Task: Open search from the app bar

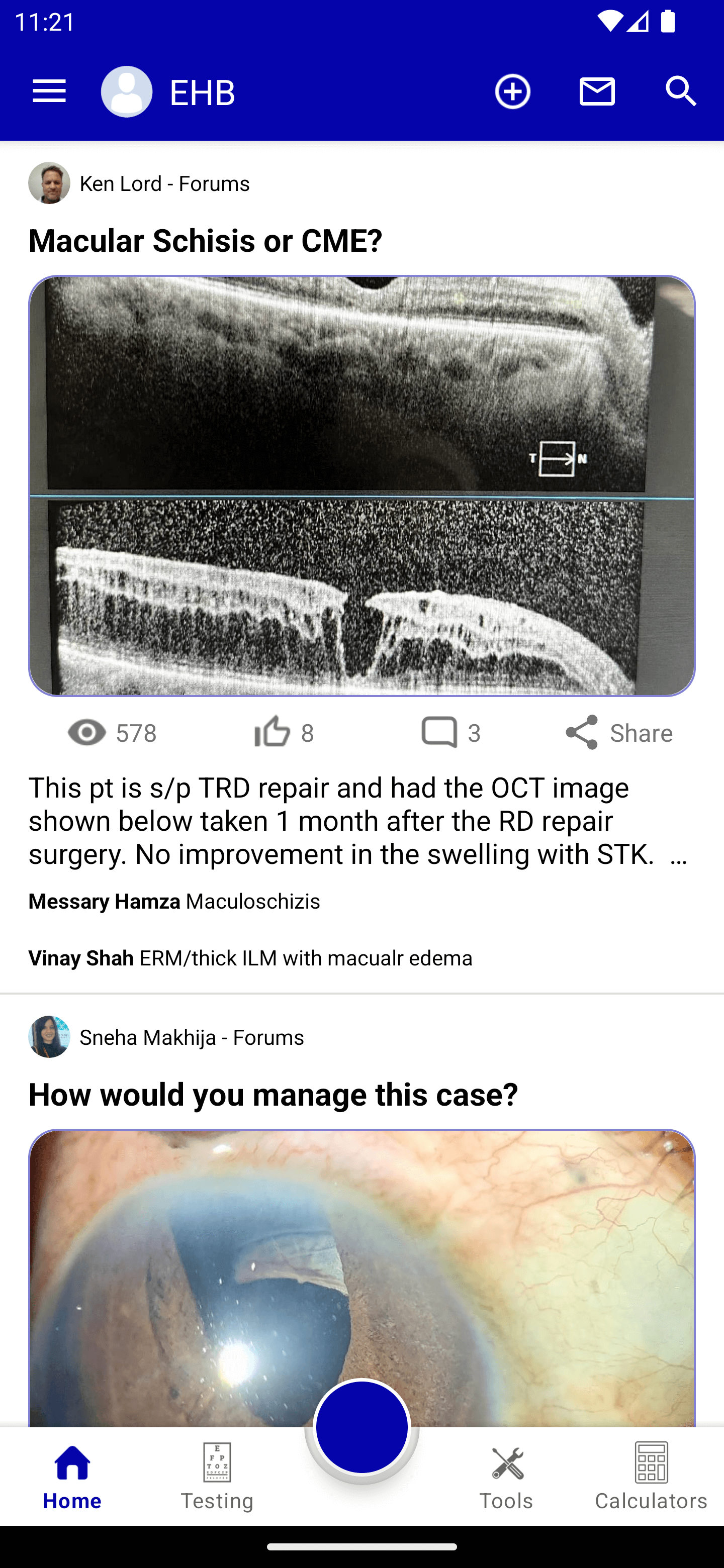Action: pos(681,92)
